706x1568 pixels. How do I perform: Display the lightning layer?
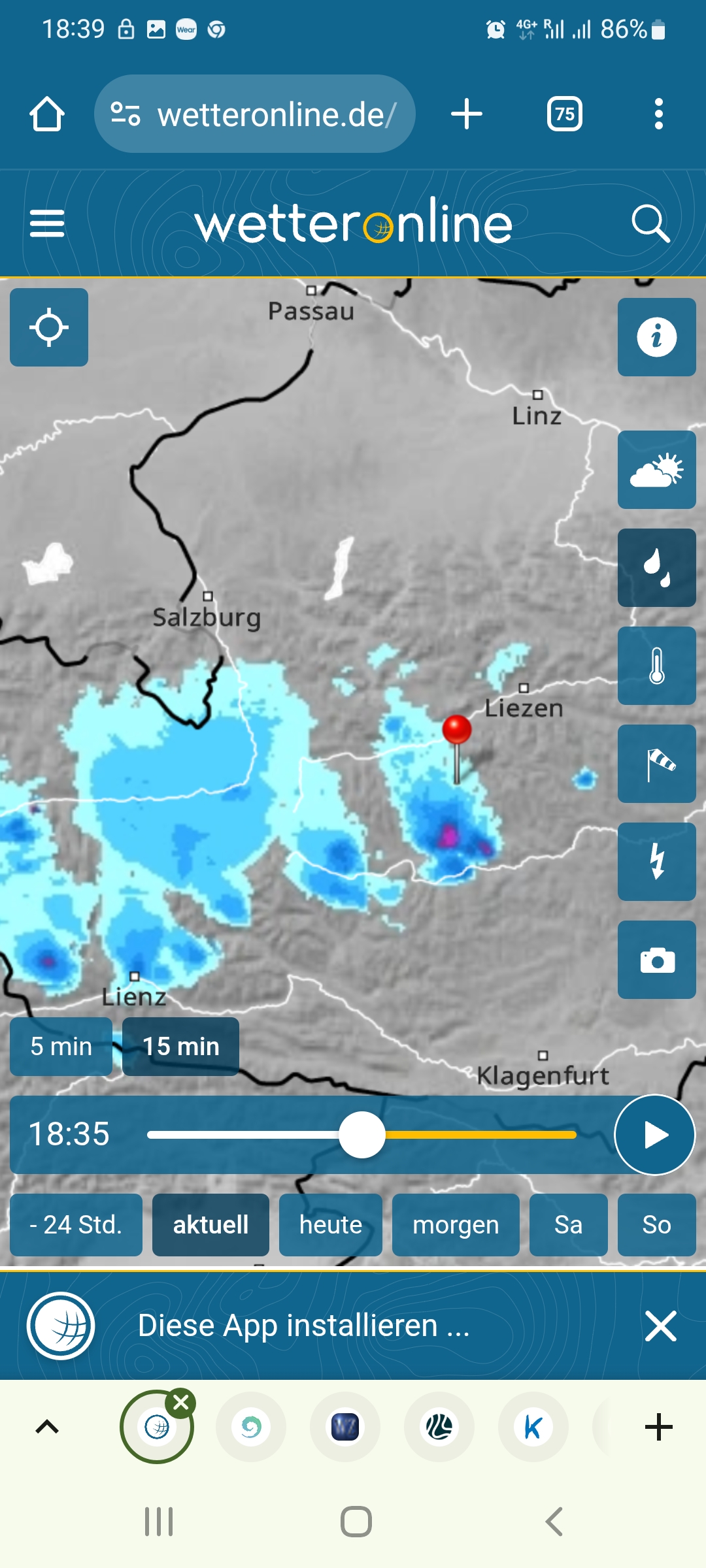tap(656, 862)
